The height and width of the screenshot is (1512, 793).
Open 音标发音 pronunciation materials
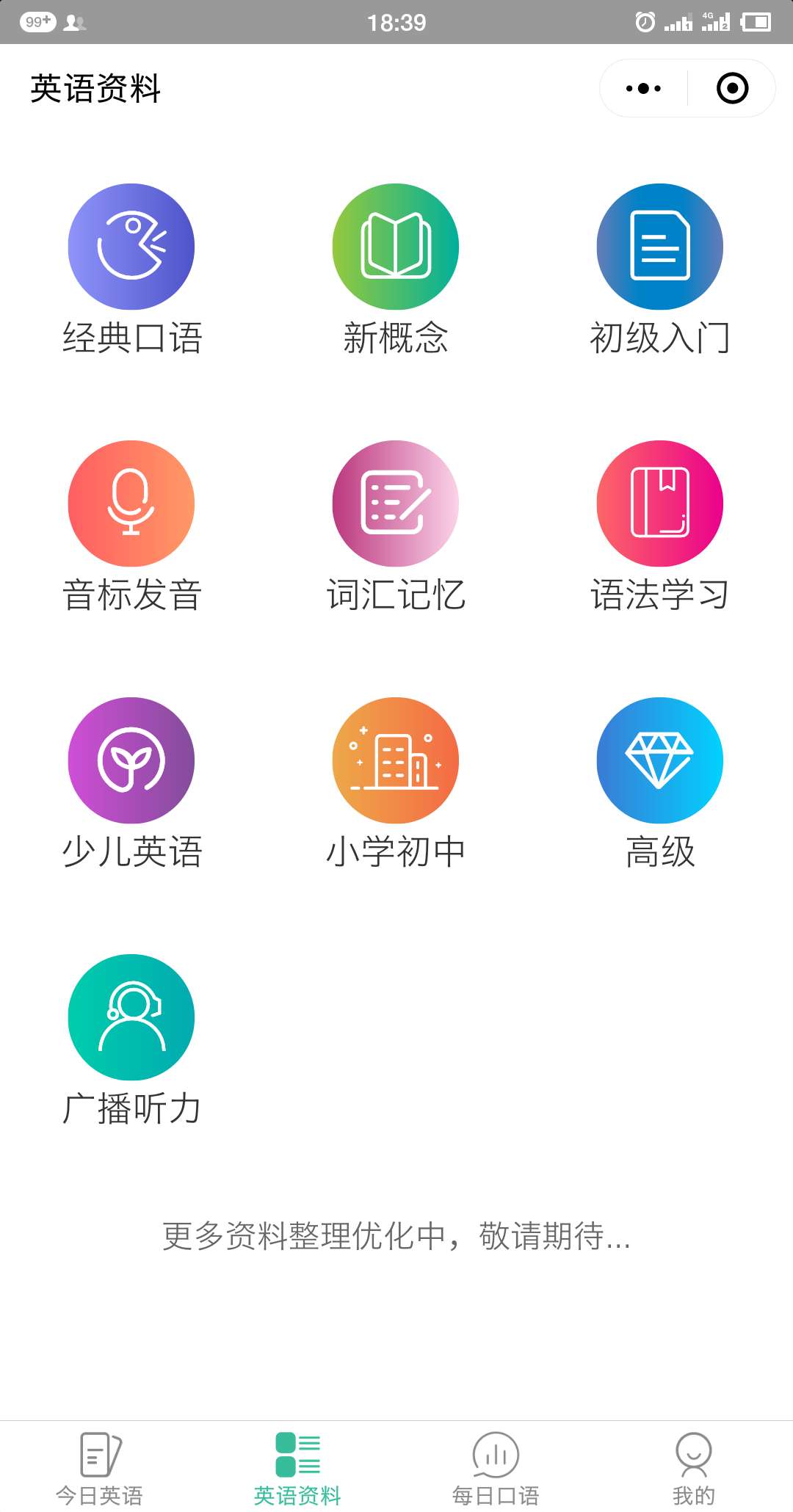131,527
